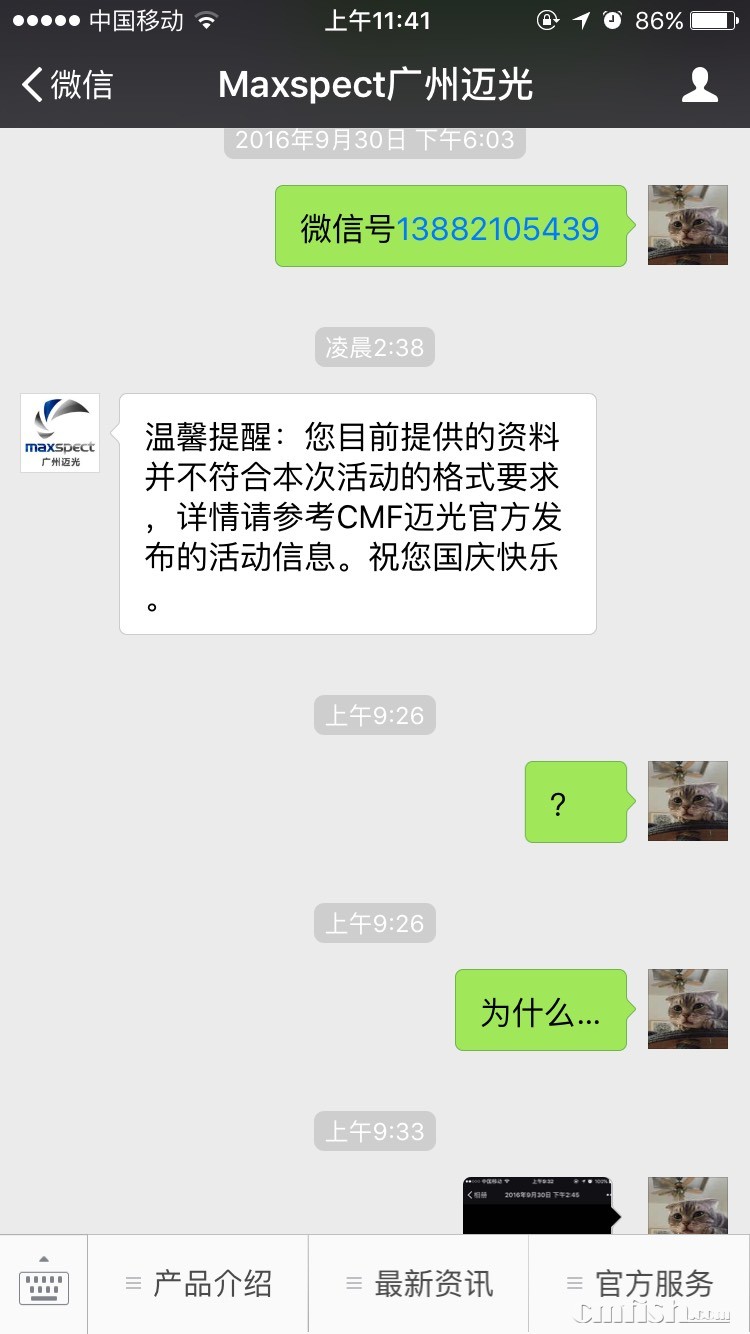The image size is (750, 1334).
Task: Tap cat avatar beside 为什么... message
Action: pyautogui.click(x=687, y=1008)
